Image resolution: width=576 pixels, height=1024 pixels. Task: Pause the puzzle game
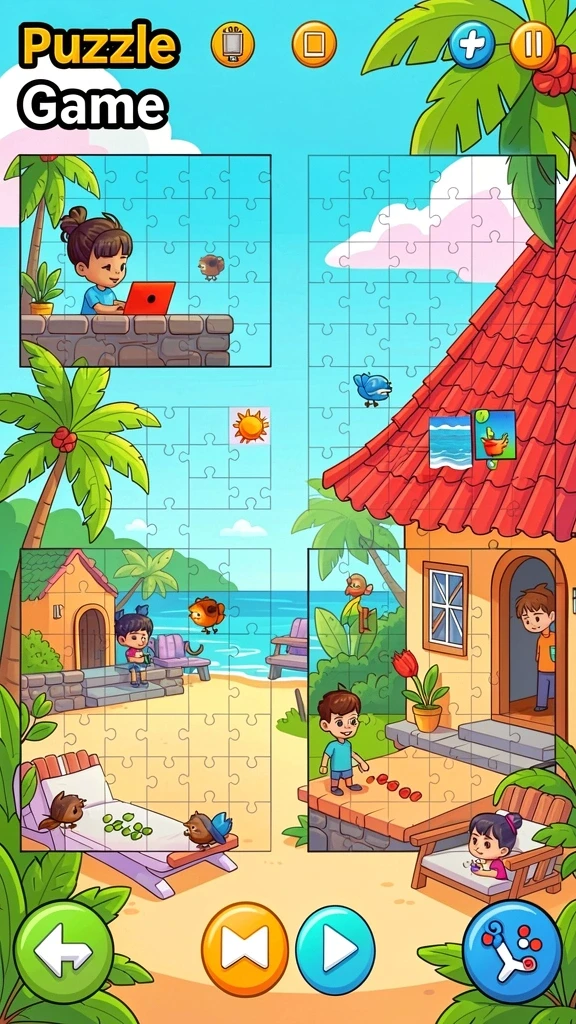tap(532, 45)
